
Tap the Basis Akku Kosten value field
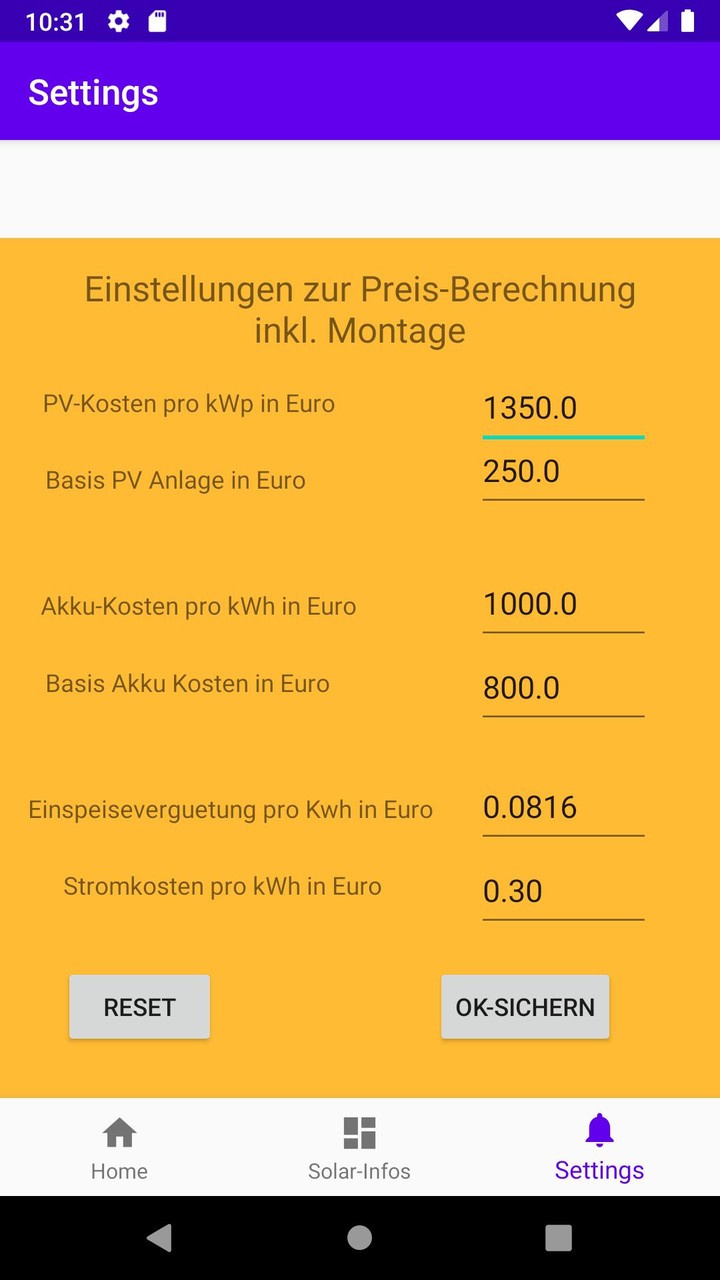[x=563, y=688]
